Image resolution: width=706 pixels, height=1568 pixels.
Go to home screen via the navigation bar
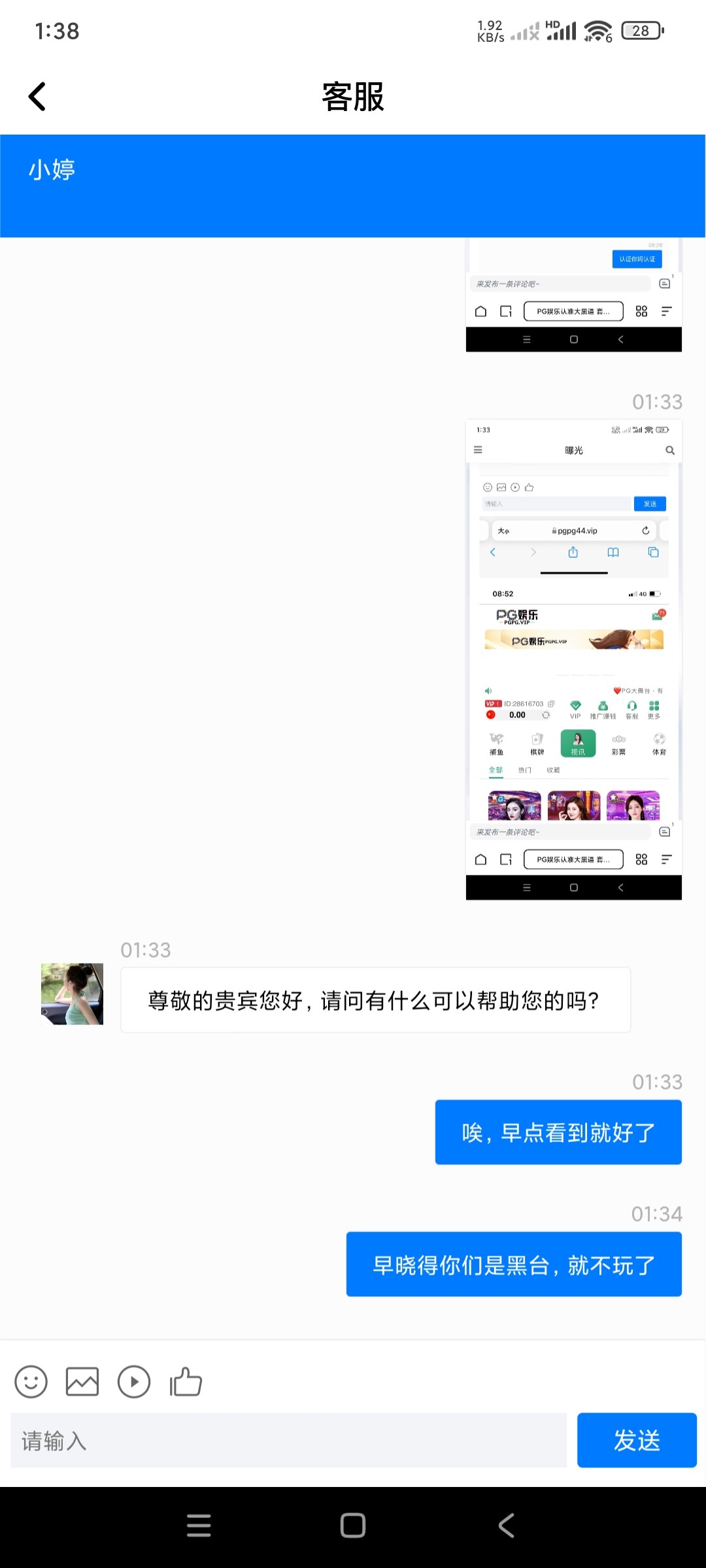coord(353,1526)
